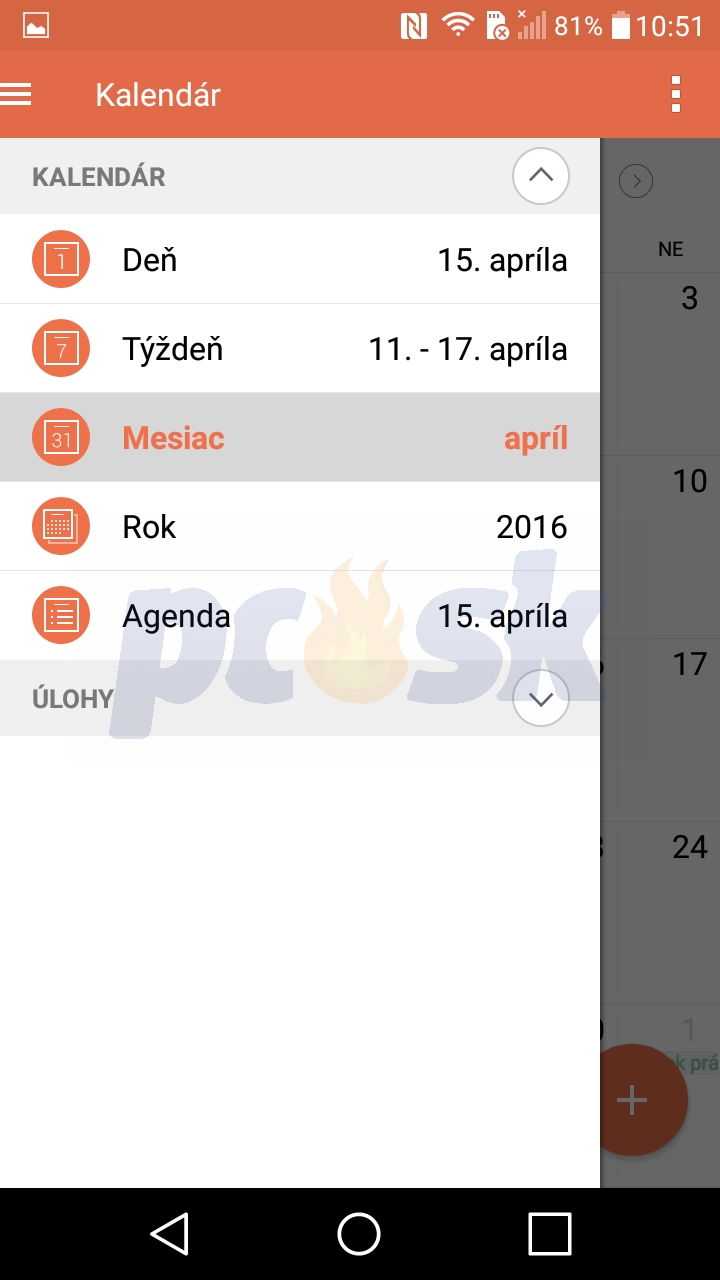720x1280 pixels.
Task: Switch to Deň view
Action: pyautogui.click(x=300, y=260)
